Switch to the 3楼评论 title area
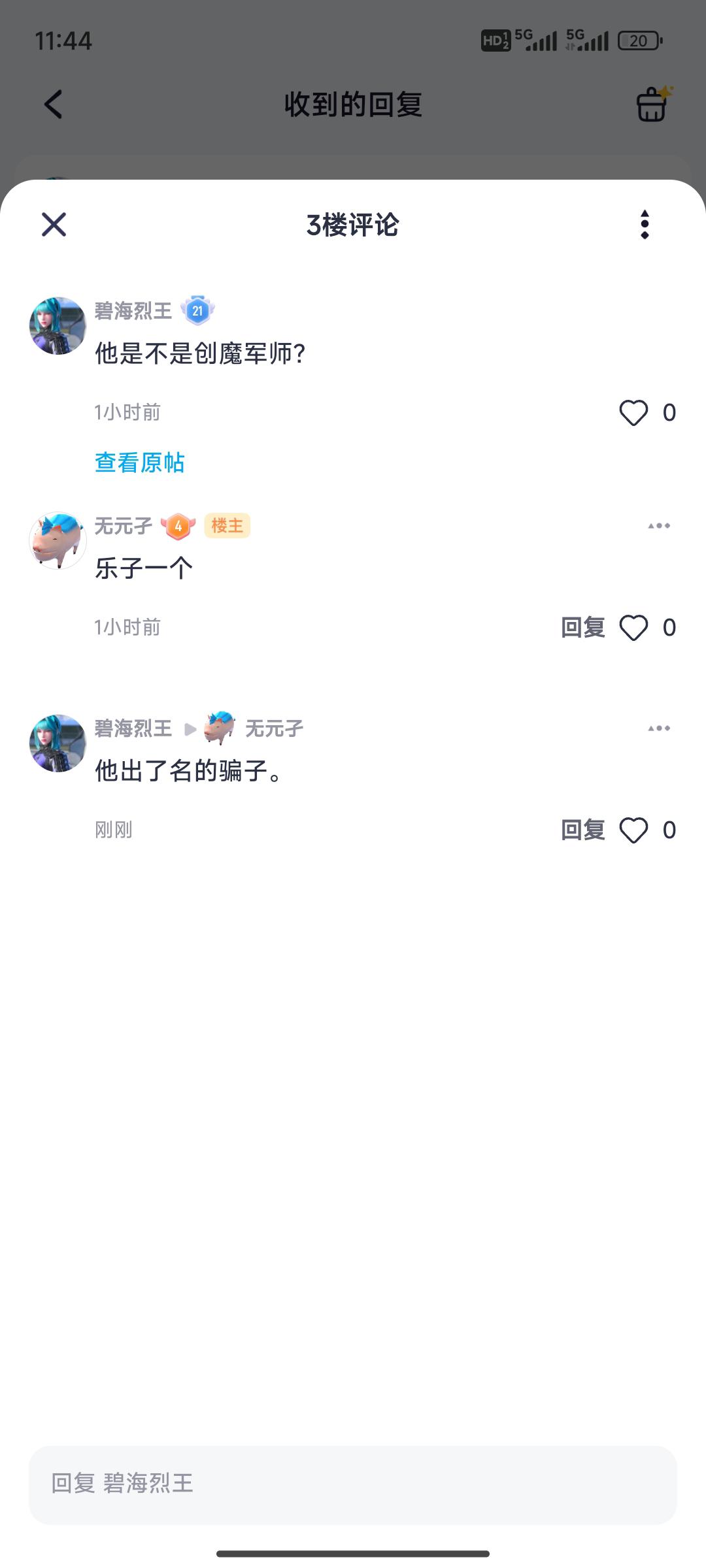Viewport: 706px width, 1568px height. coord(353,225)
